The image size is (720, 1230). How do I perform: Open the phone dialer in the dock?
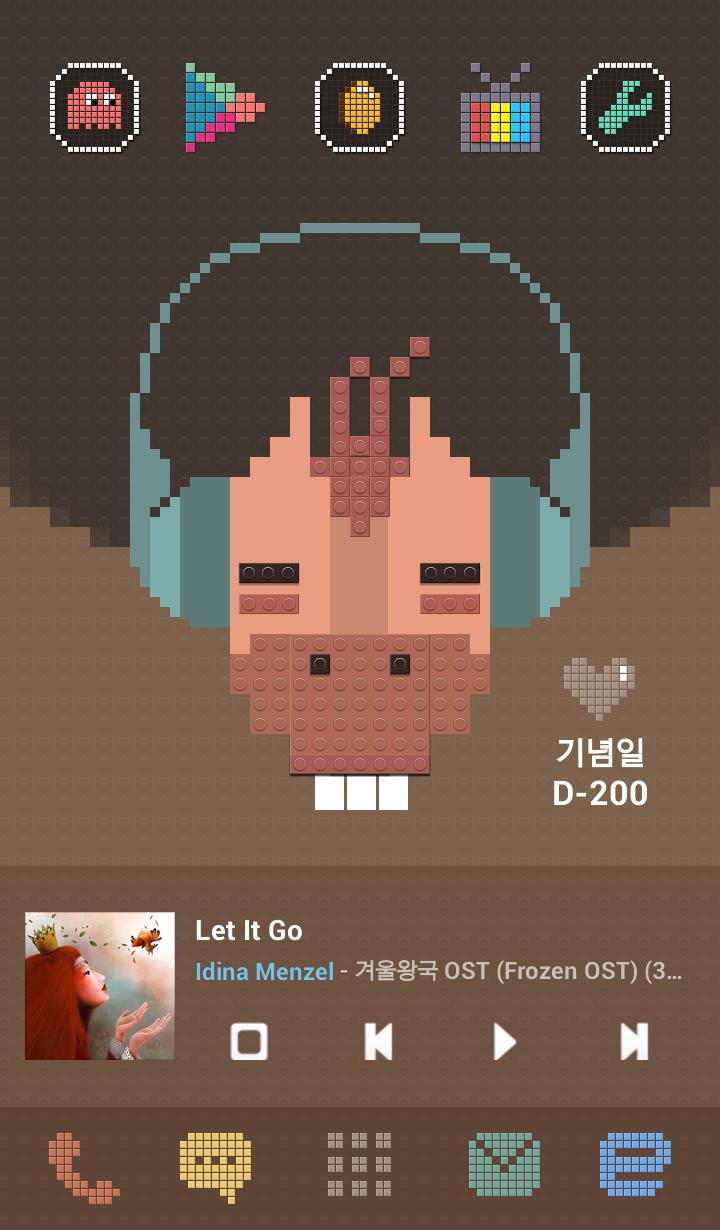pyautogui.click(x=84, y=1166)
